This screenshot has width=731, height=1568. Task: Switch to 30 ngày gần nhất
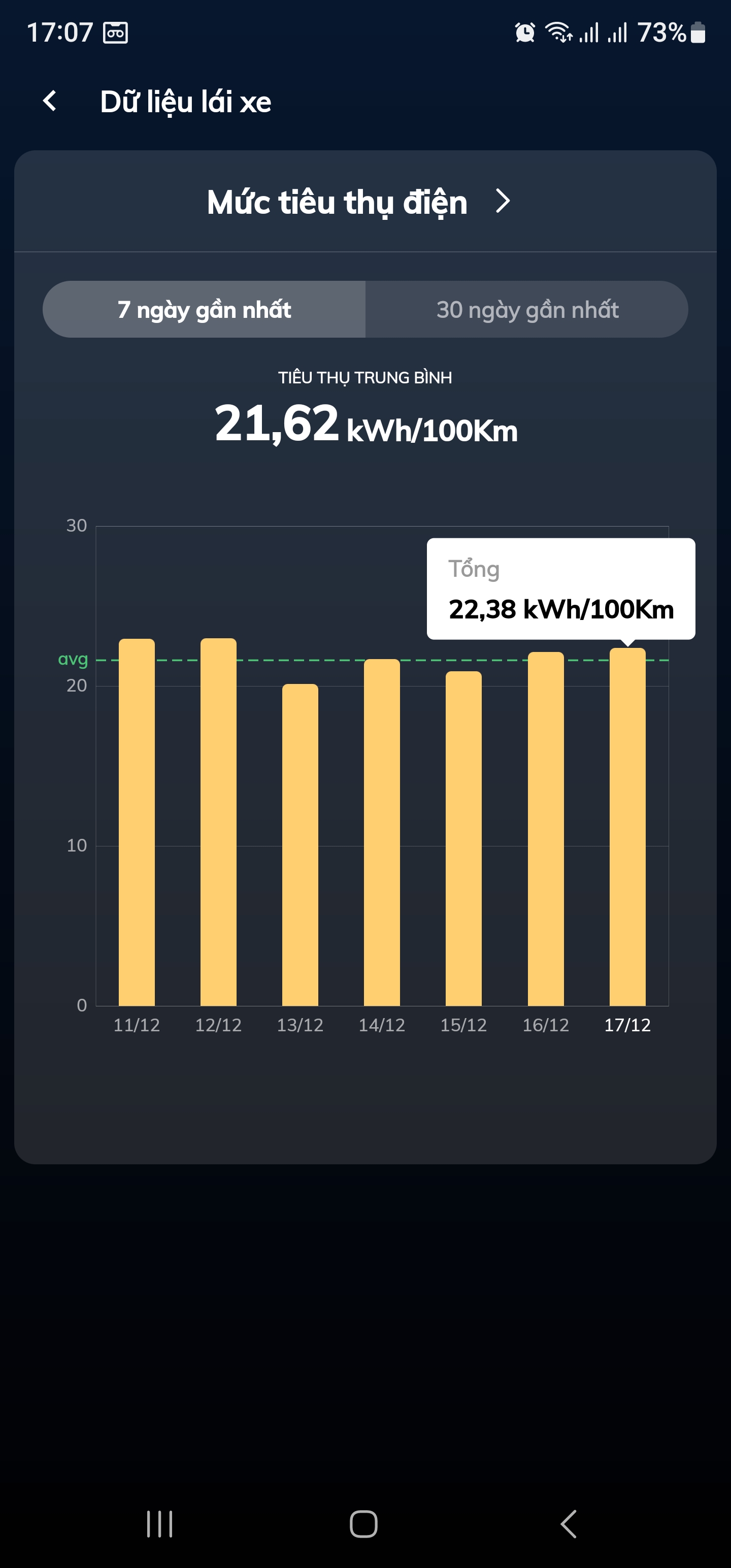(x=527, y=309)
